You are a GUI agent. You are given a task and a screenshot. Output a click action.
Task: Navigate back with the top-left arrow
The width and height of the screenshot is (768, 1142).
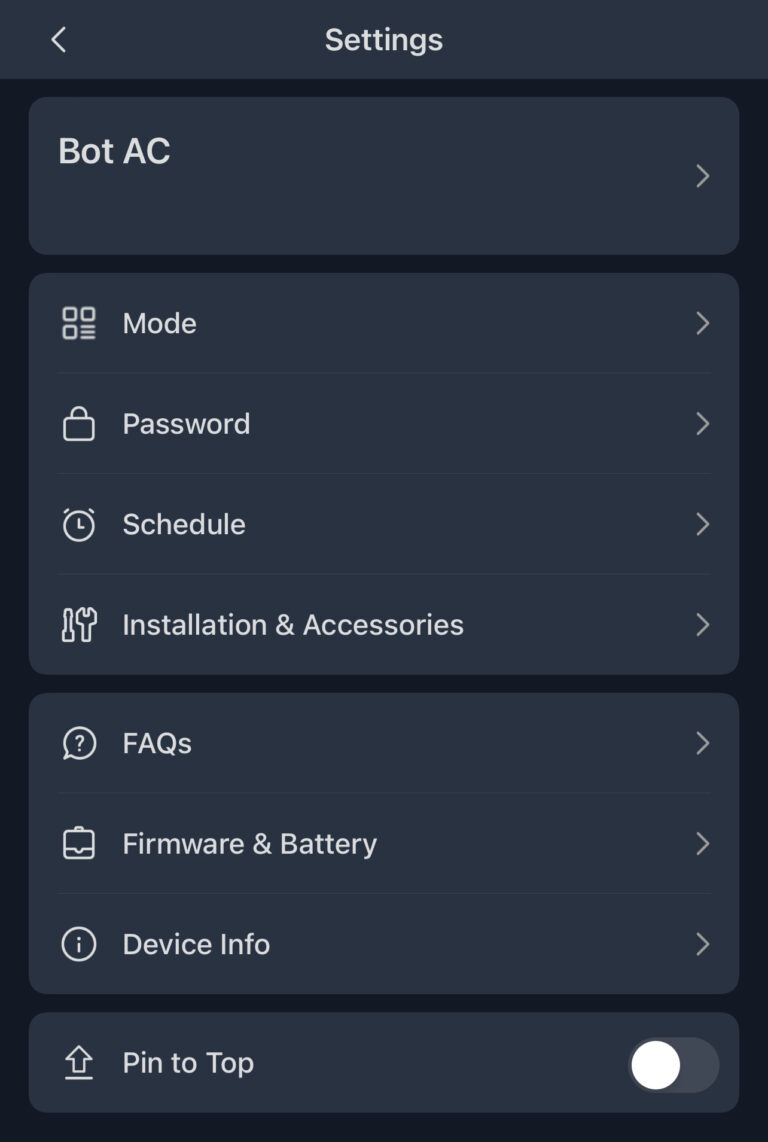(58, 40)
